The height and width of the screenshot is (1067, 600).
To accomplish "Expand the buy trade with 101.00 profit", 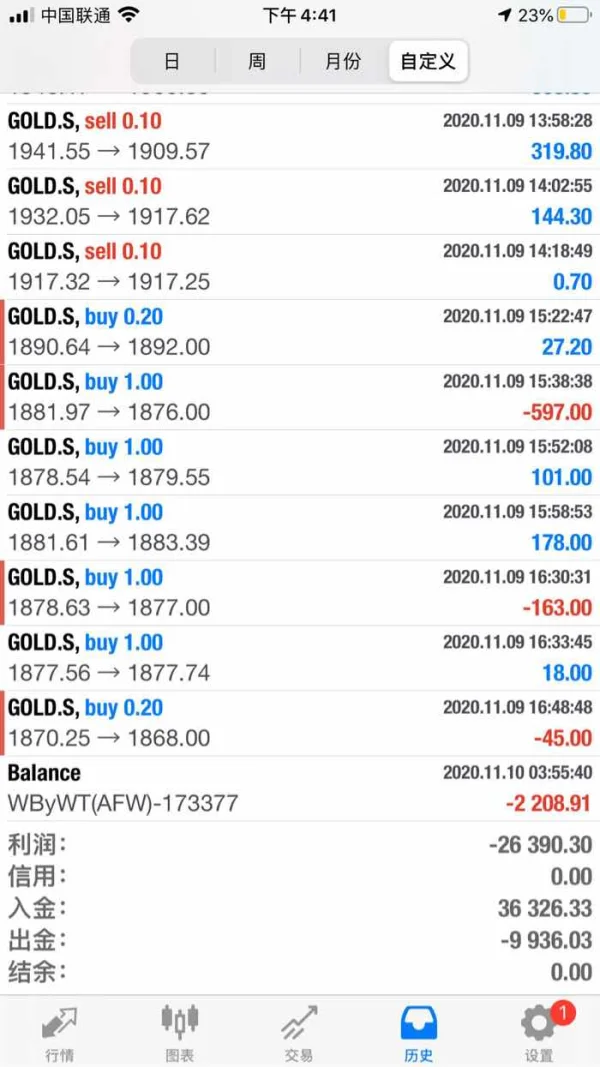I will click(x=300, y=462).
